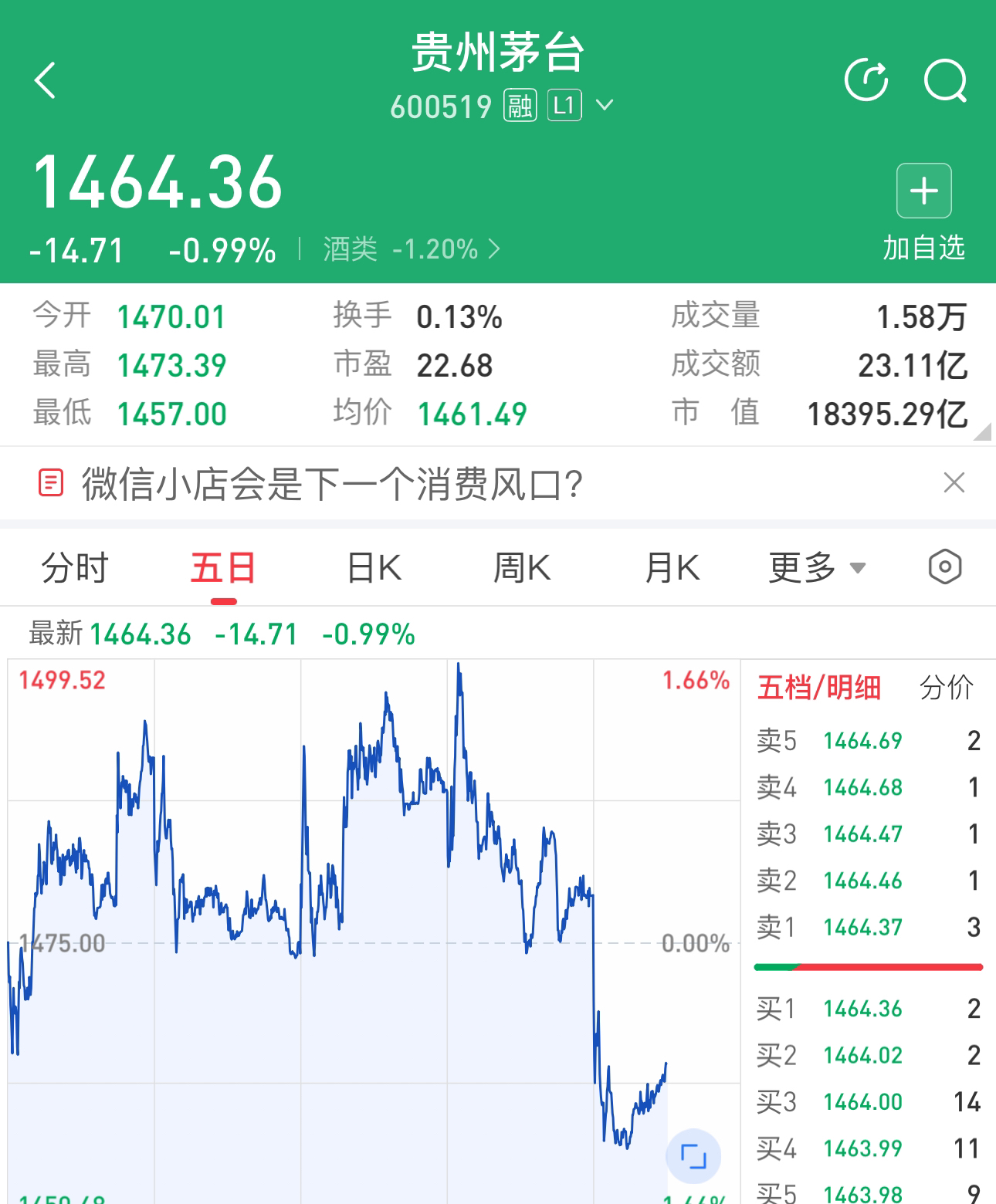The height and width of the screenshot is (1204, 996).
Task: Switch to the 分价 tab
Action: coord(947,687)
